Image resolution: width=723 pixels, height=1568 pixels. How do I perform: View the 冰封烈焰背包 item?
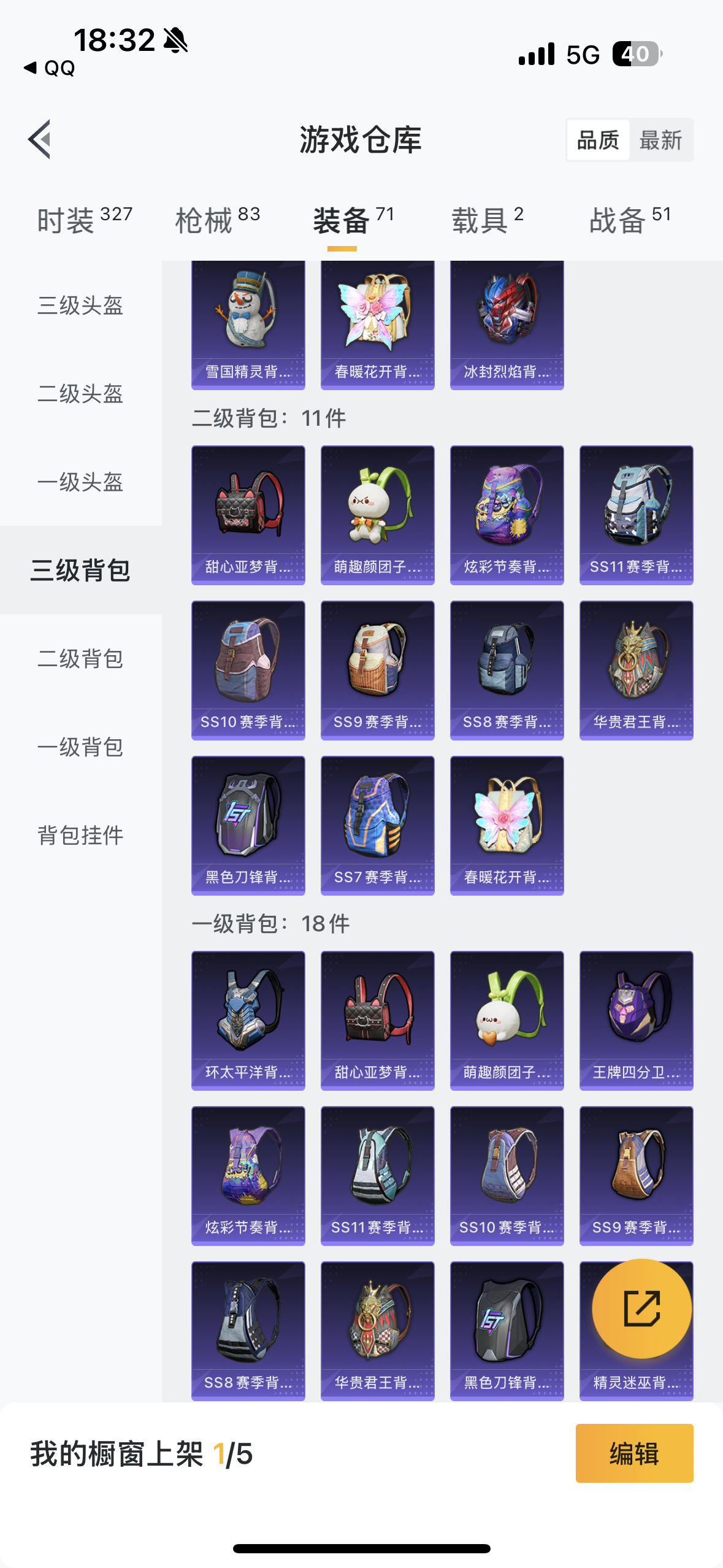[507, 325]
